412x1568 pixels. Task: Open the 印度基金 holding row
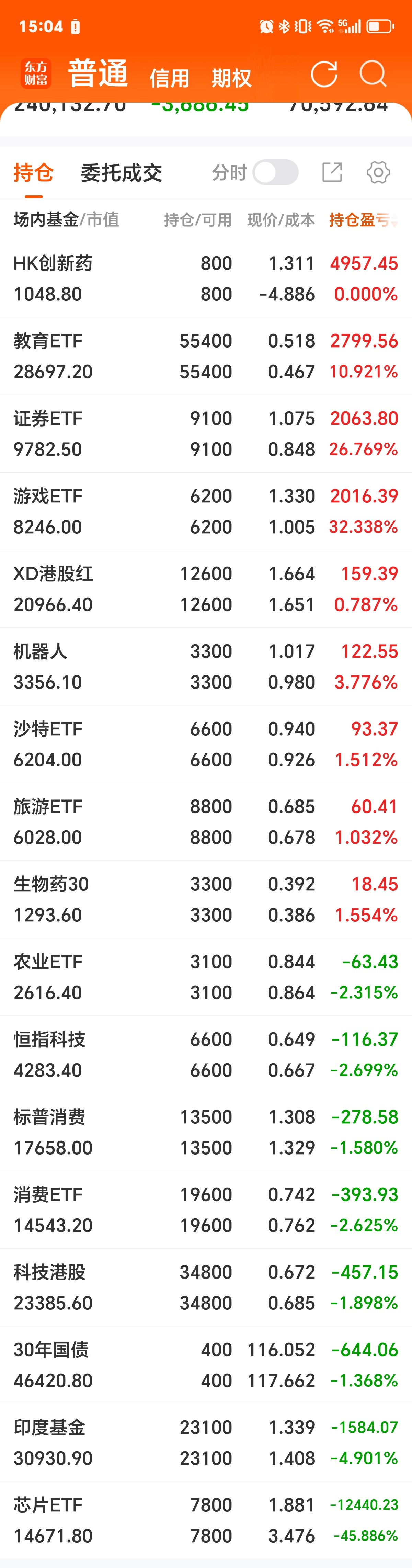click(x=206, y=1443)
